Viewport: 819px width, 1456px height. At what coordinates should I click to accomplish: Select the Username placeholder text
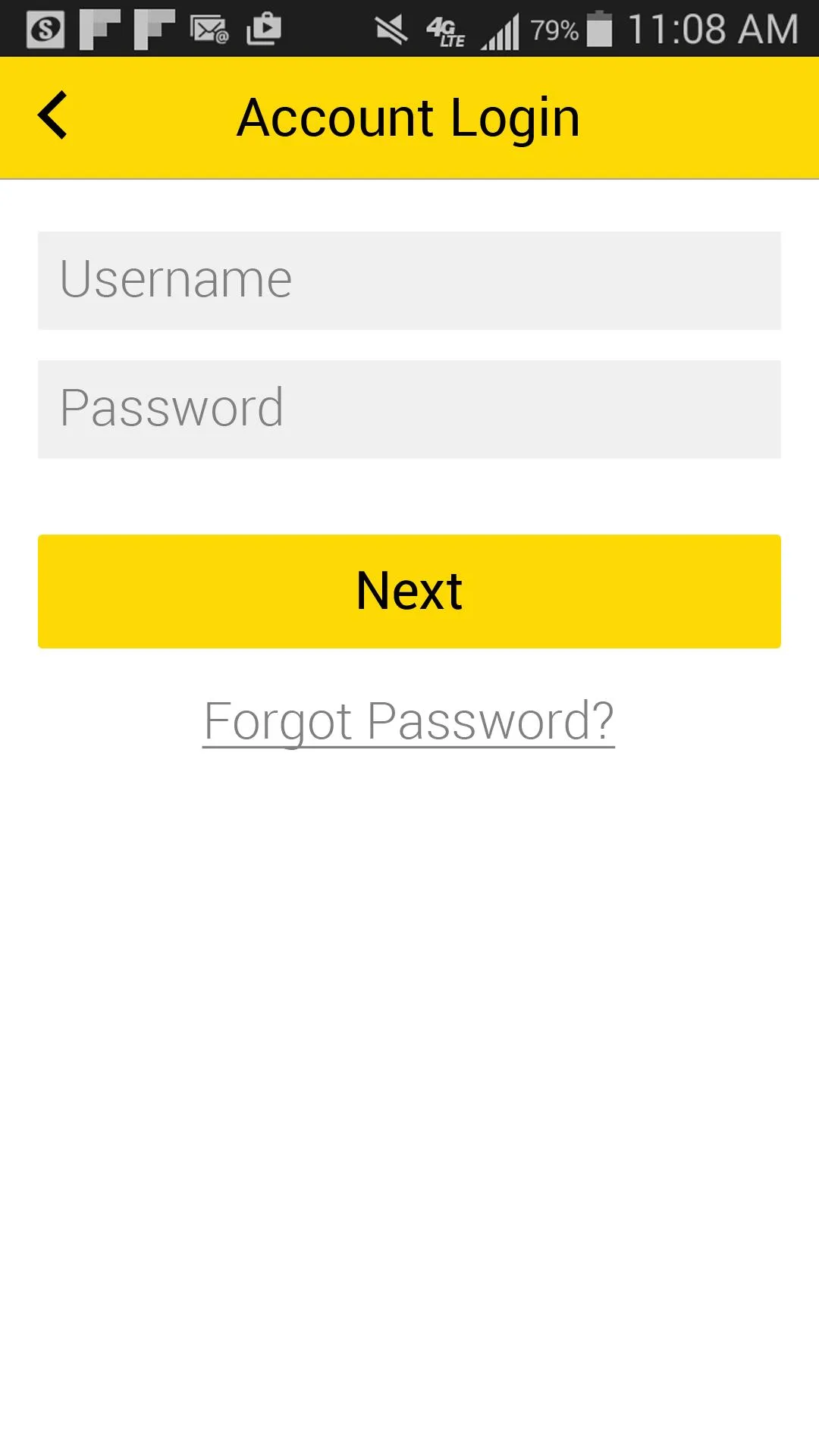click(176, 279)
